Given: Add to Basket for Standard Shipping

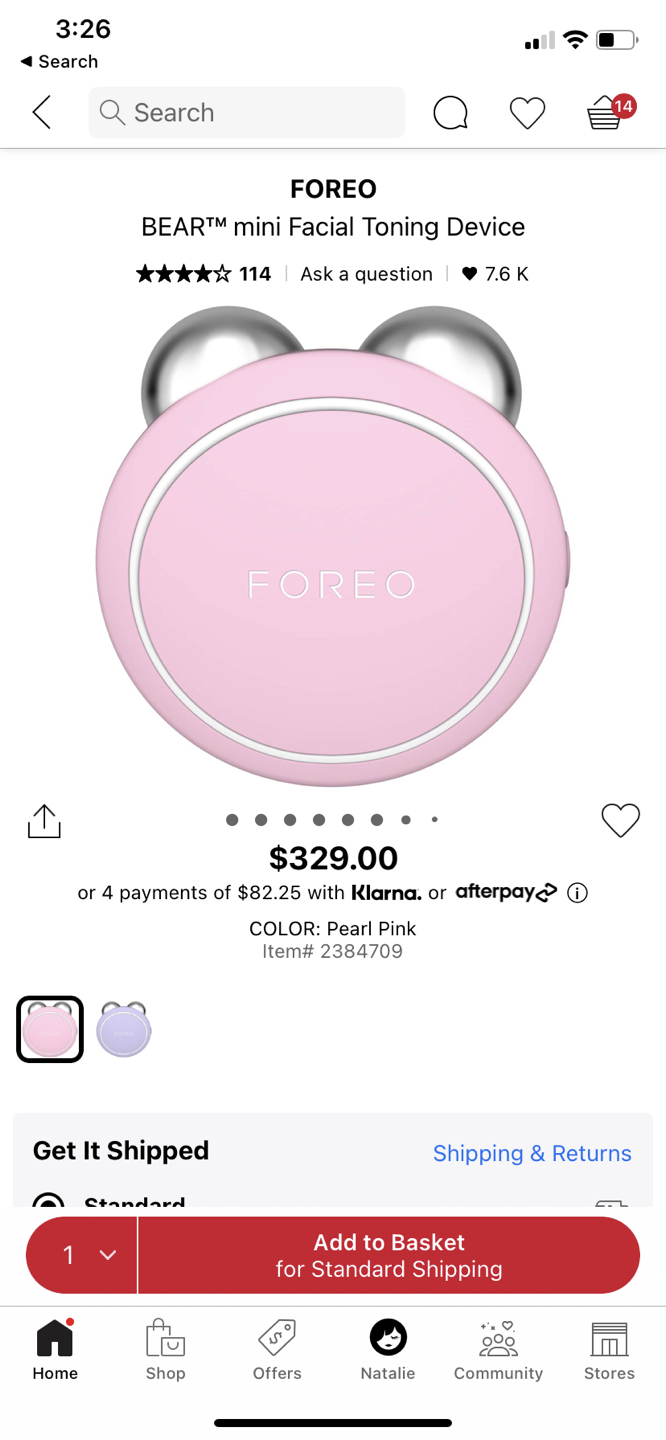Looking at the screenshot, I should click(x=389, y=1255).
